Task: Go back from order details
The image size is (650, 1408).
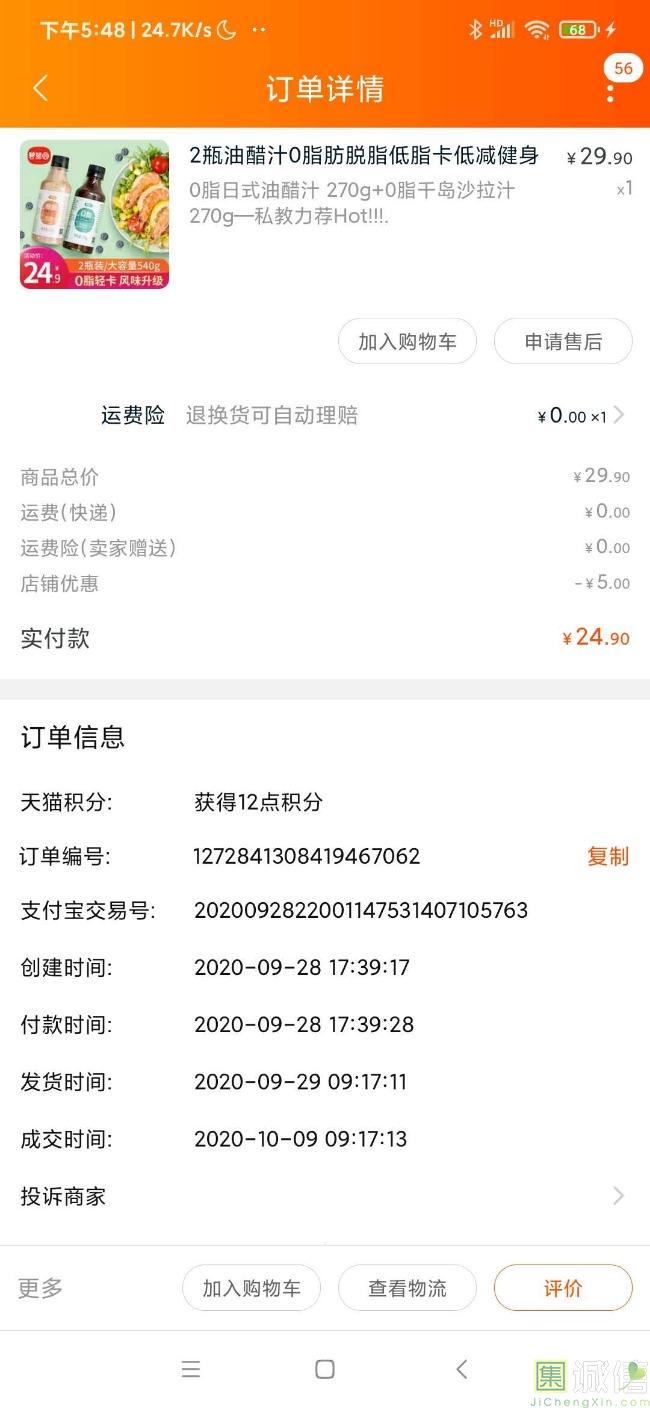Action: point(40,88)
